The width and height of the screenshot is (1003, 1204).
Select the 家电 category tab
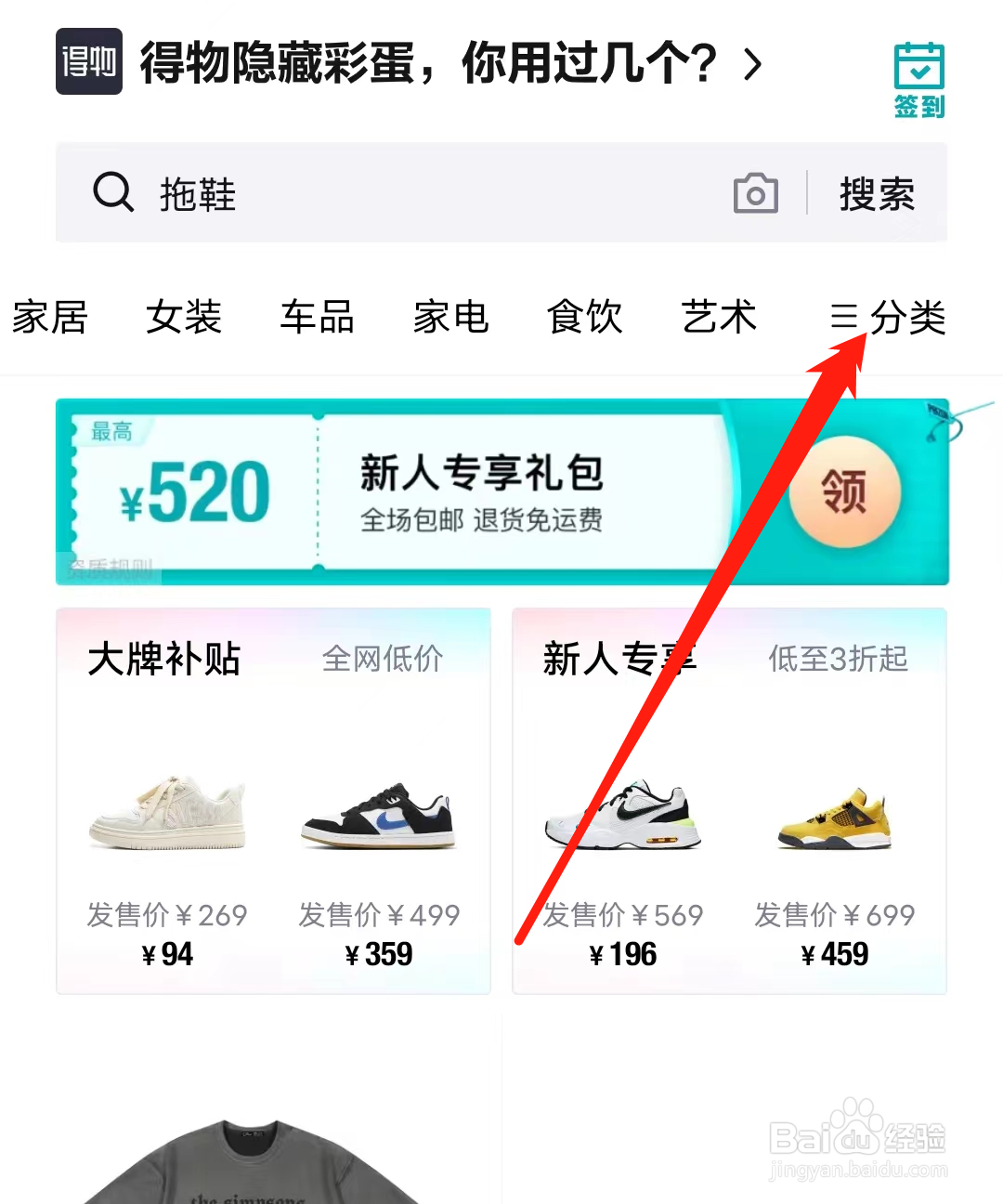pyautogui.click(x=451, y=319)
